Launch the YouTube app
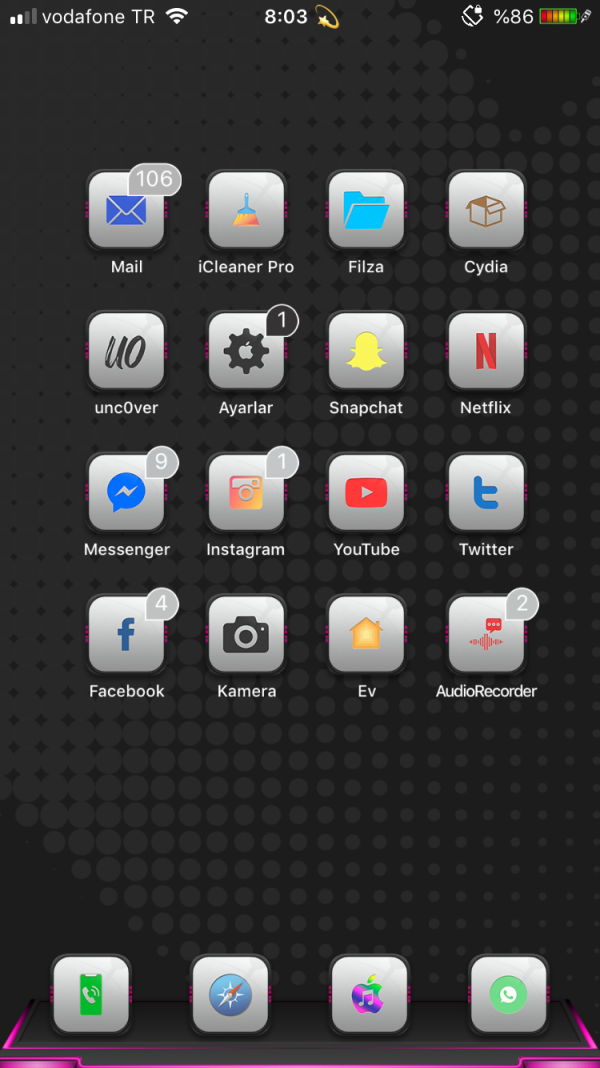The height and width of the screenshot is (1068, 600). pos(366,493)
